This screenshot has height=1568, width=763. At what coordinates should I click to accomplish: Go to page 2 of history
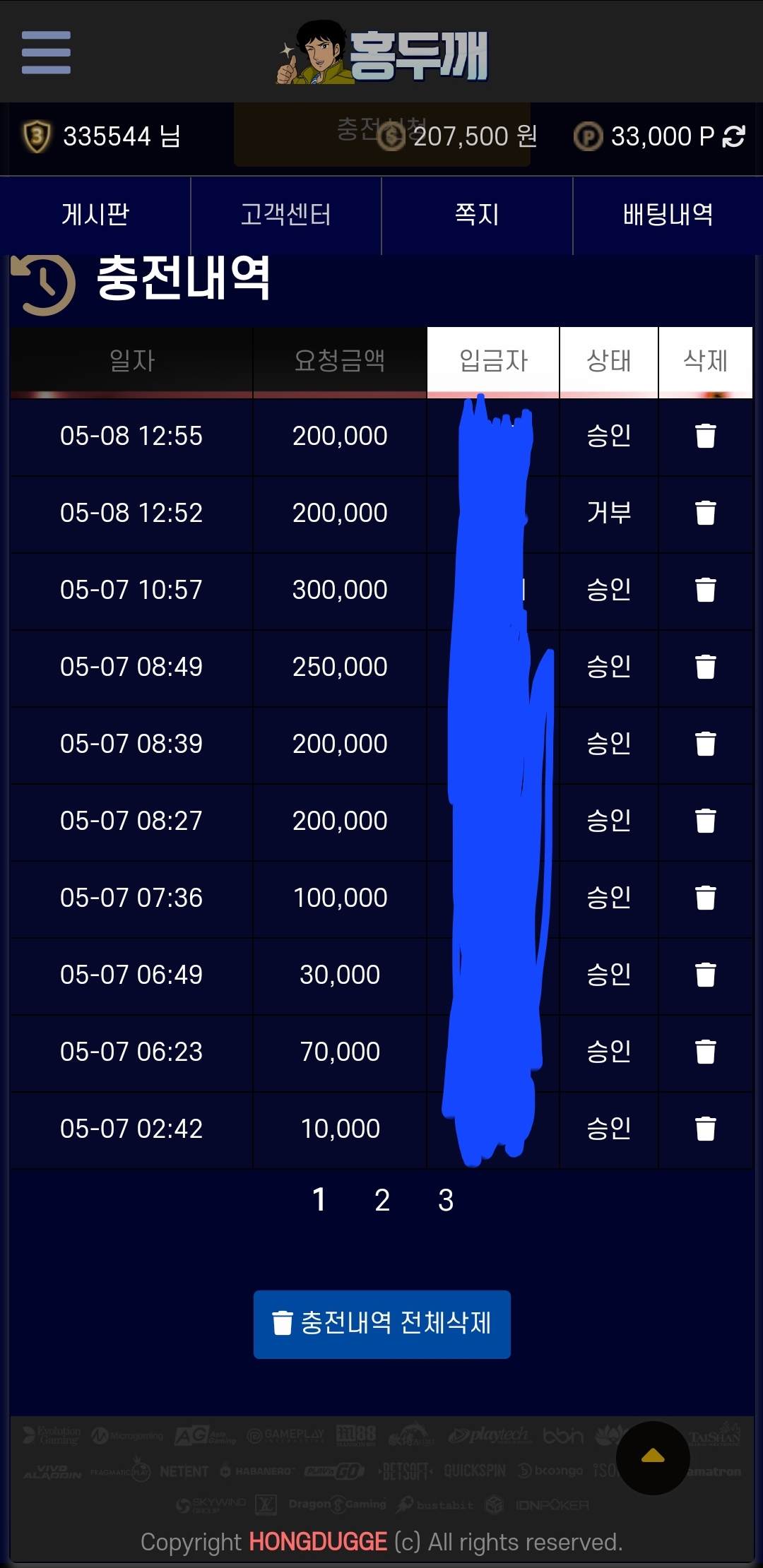(382, 1200)
